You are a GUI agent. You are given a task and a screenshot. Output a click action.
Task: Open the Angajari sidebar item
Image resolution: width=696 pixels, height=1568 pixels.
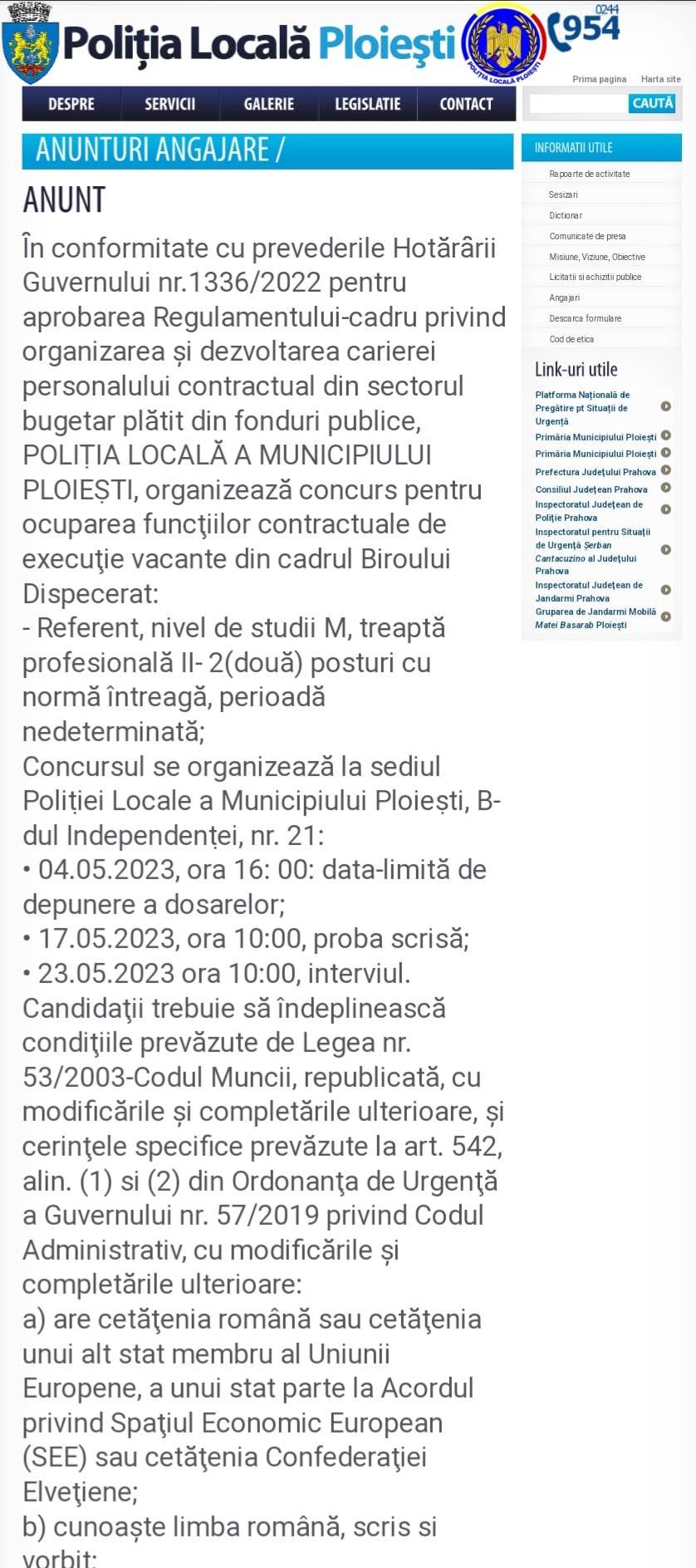tap(564, 298)
